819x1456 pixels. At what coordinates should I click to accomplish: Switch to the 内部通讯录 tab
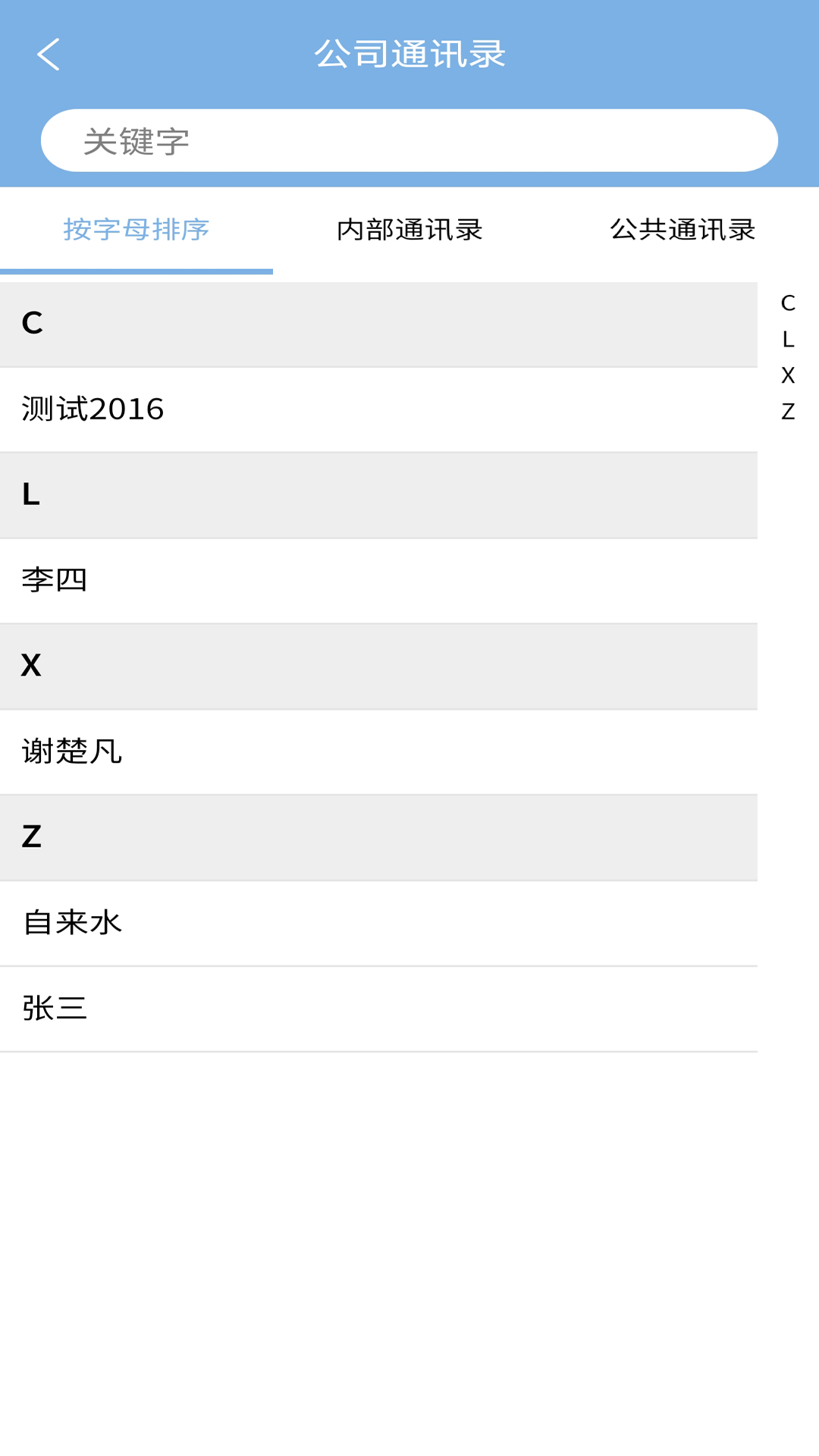409,230
